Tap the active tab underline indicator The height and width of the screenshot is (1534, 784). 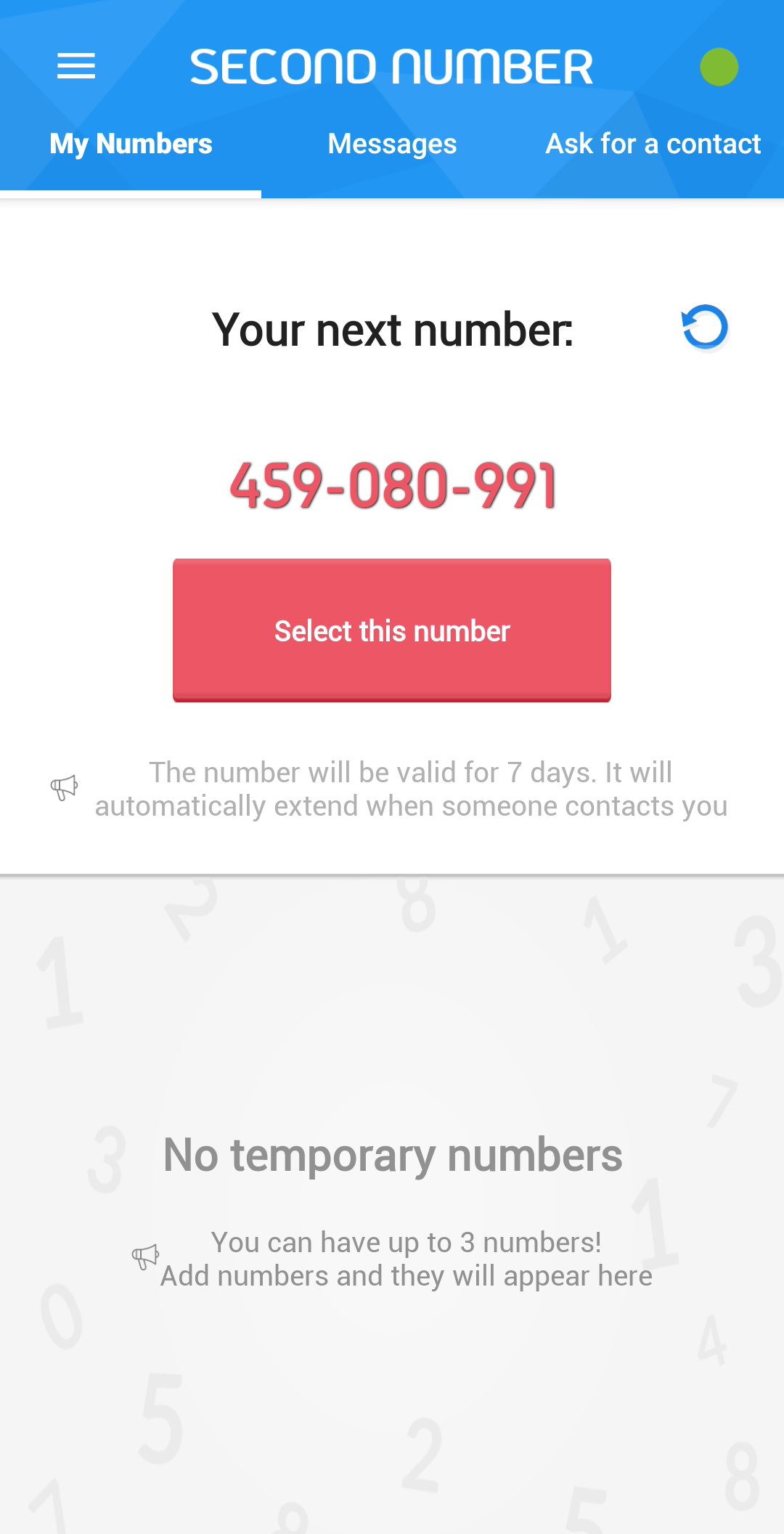point(131,192)
